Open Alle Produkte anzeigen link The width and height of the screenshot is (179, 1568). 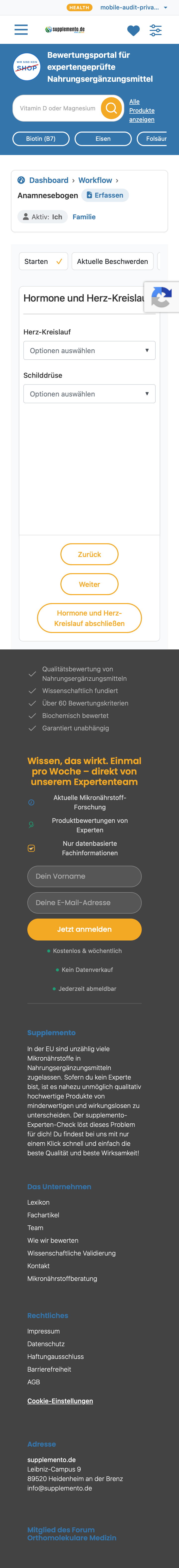(x=142, y=111)
